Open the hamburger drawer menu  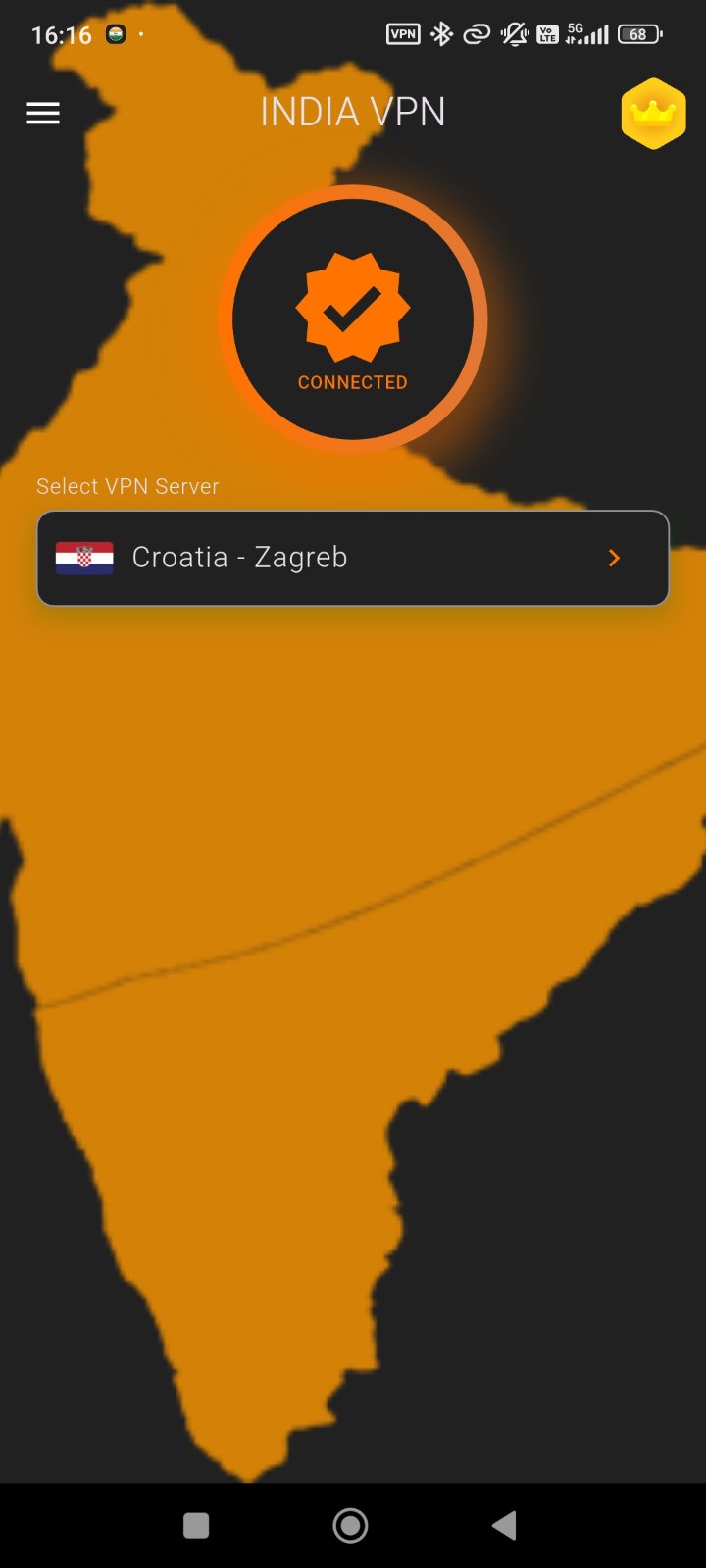[43, 114]
